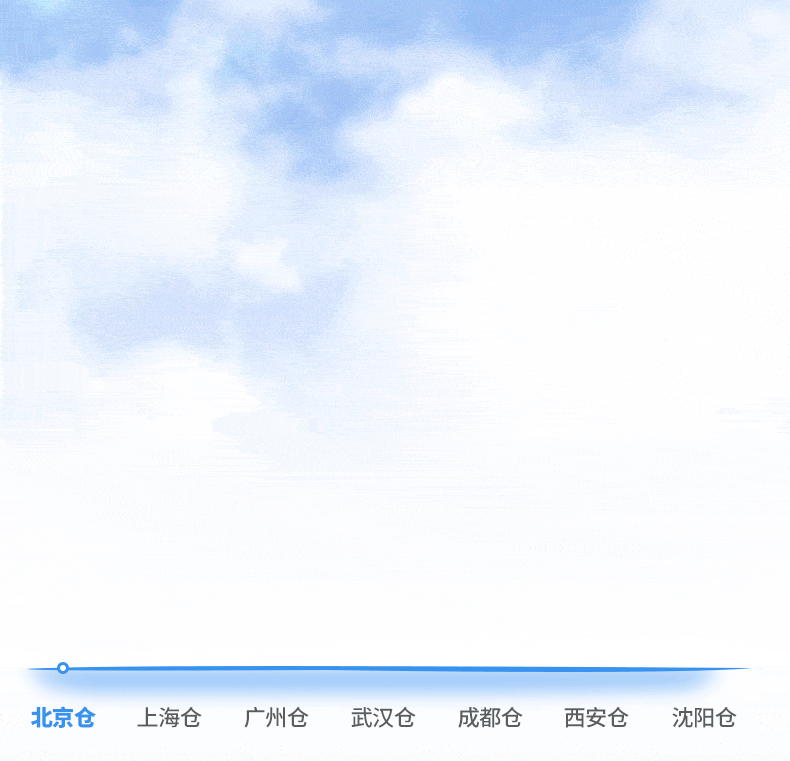This screenshot has width=790, height=761.
Task: Select the 北京仓 tab
Action: tap(63, 718)
